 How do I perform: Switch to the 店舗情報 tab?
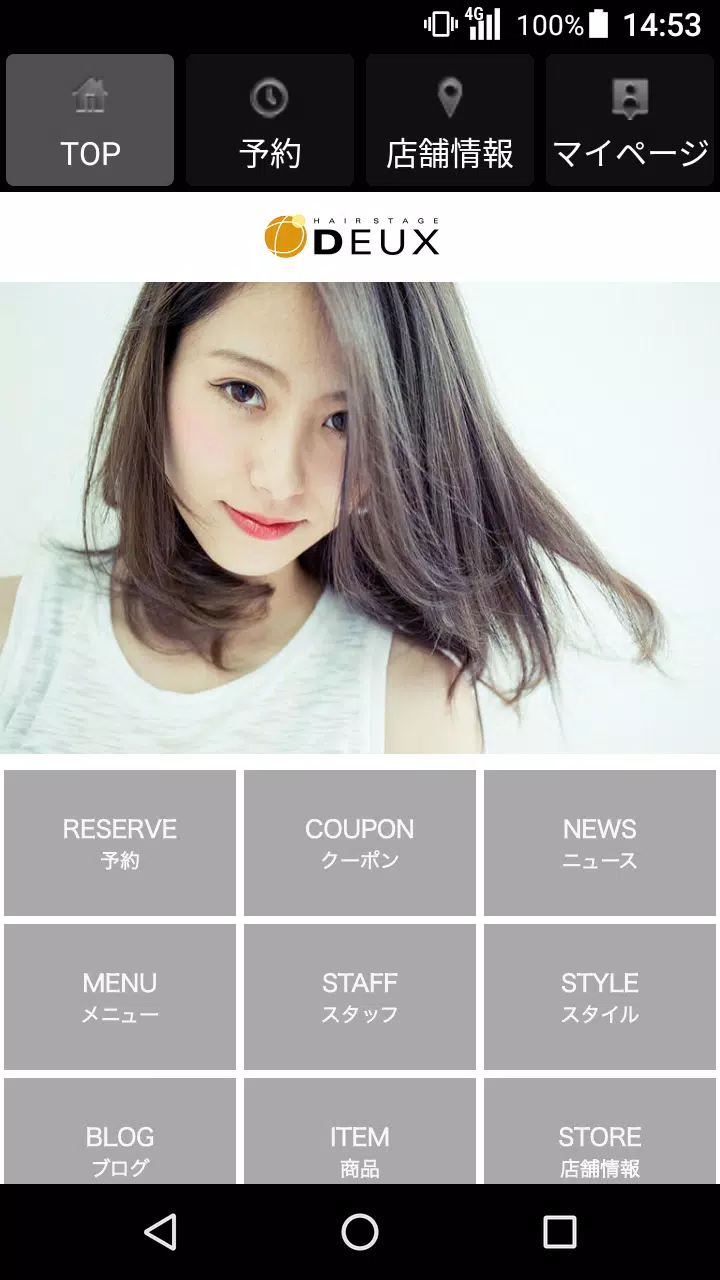(x=450, y=121)
